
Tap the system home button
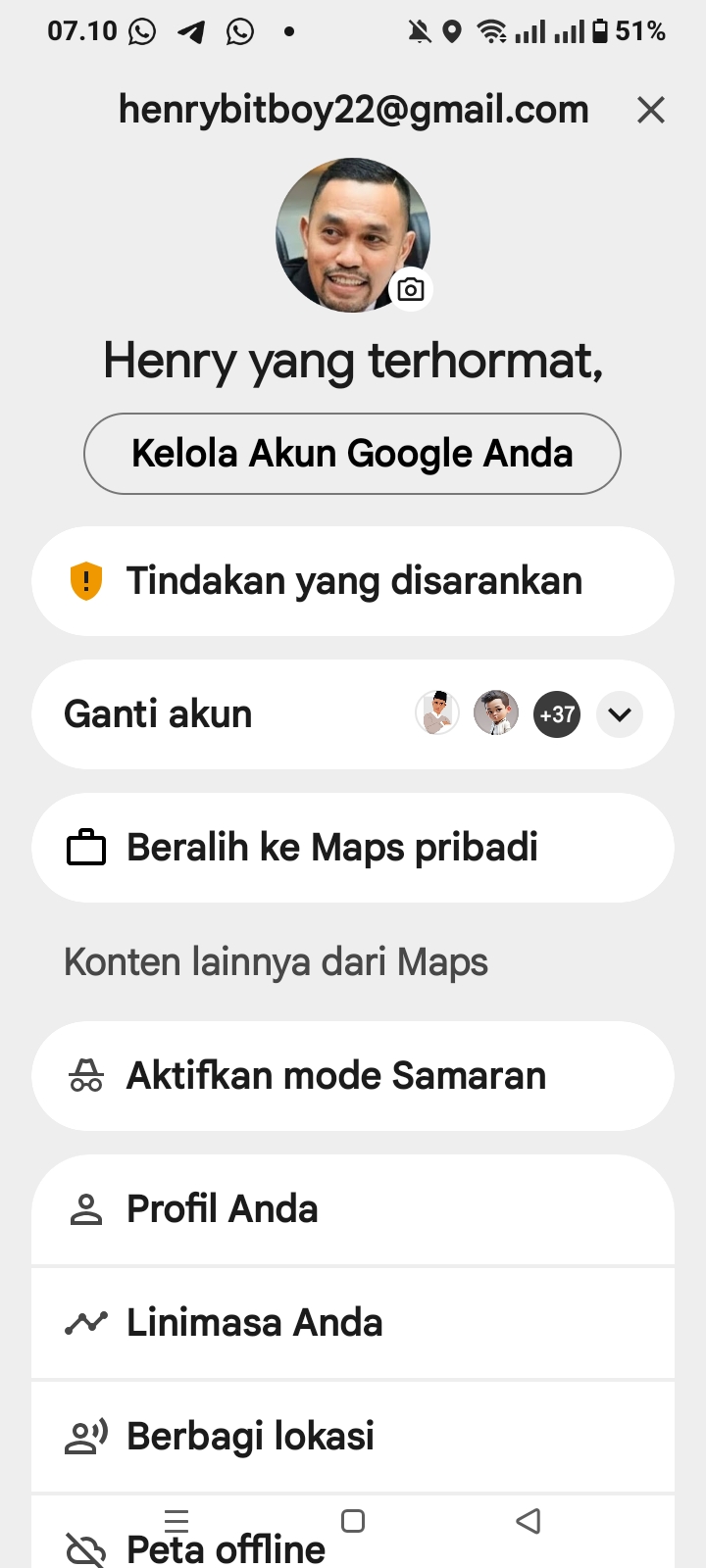(353, 1521)
